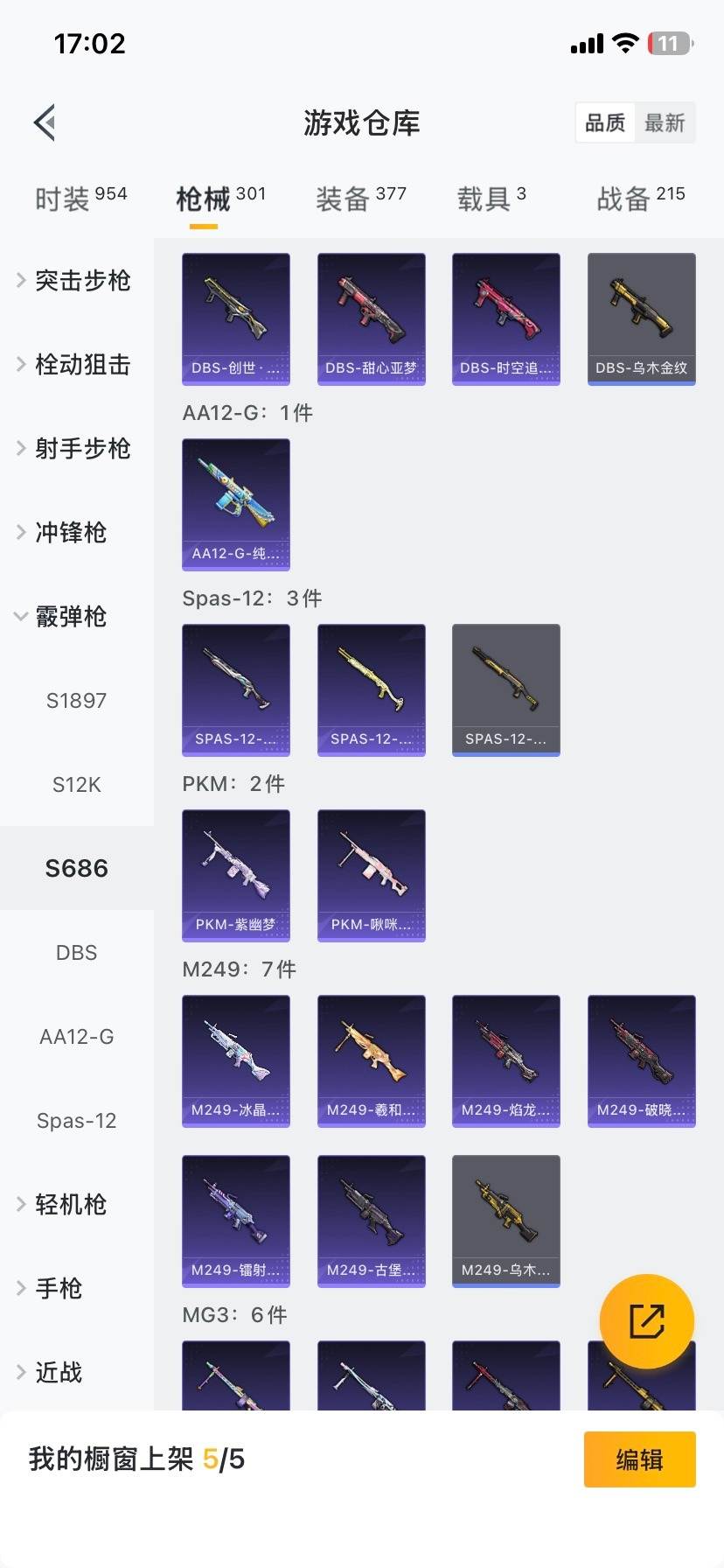Open the DBS-乌木金纹 skin tile
This screenshot has height=1568, width=724.
[x=641, y=318]
